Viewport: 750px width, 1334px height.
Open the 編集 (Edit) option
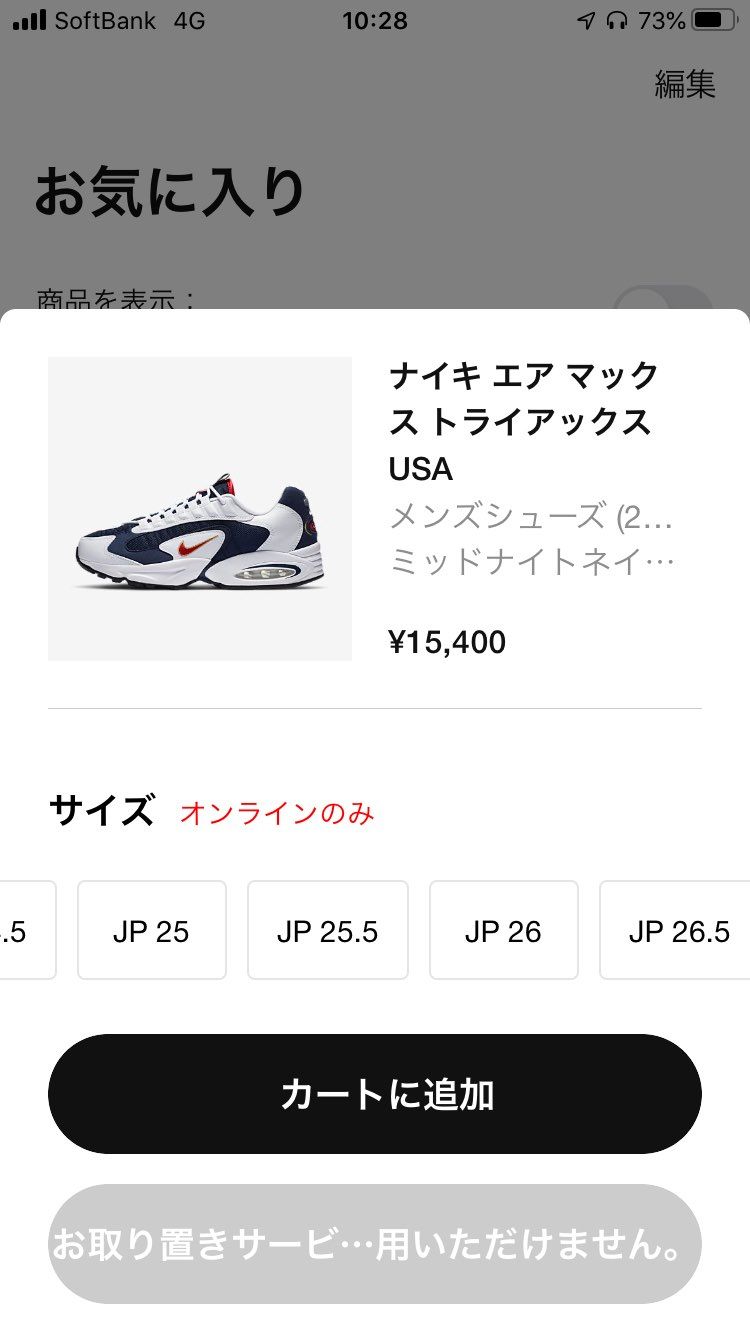pos(688,84)
